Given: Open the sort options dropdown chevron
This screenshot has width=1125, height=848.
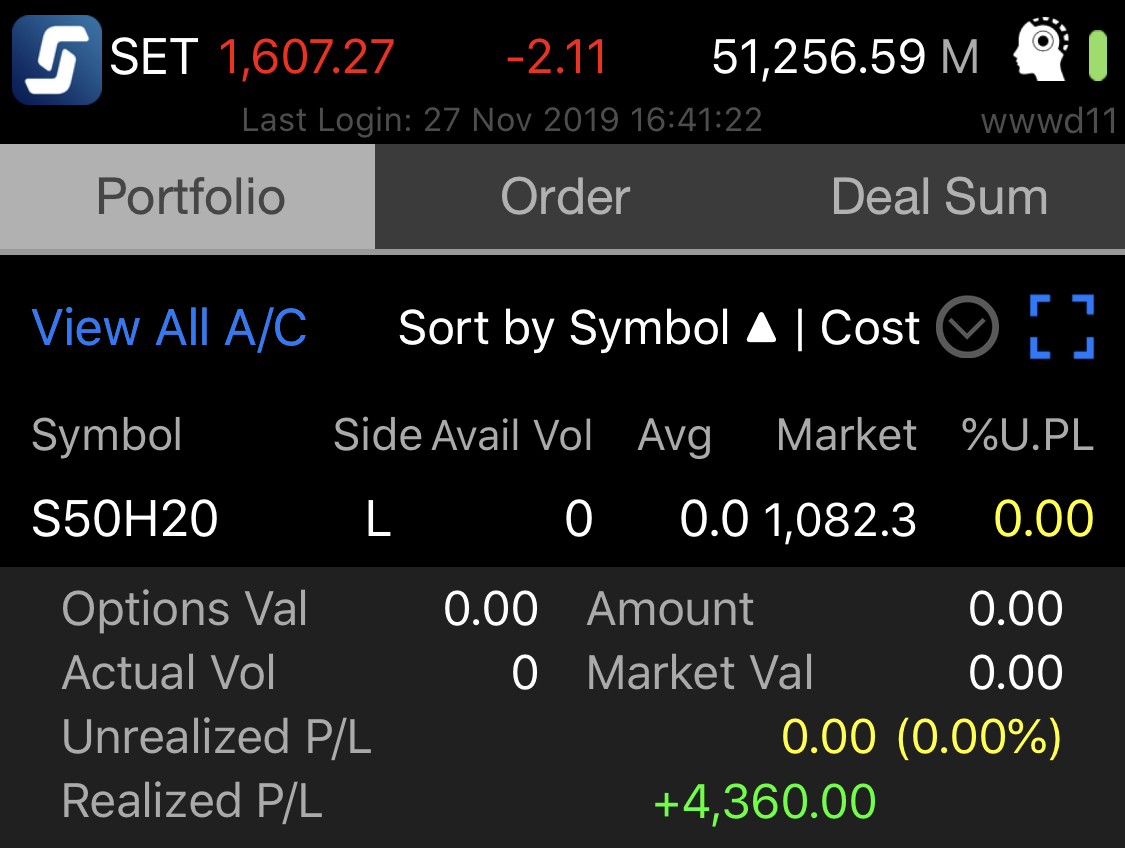Looking at the screenshot, I should click(x=967, y=328).
